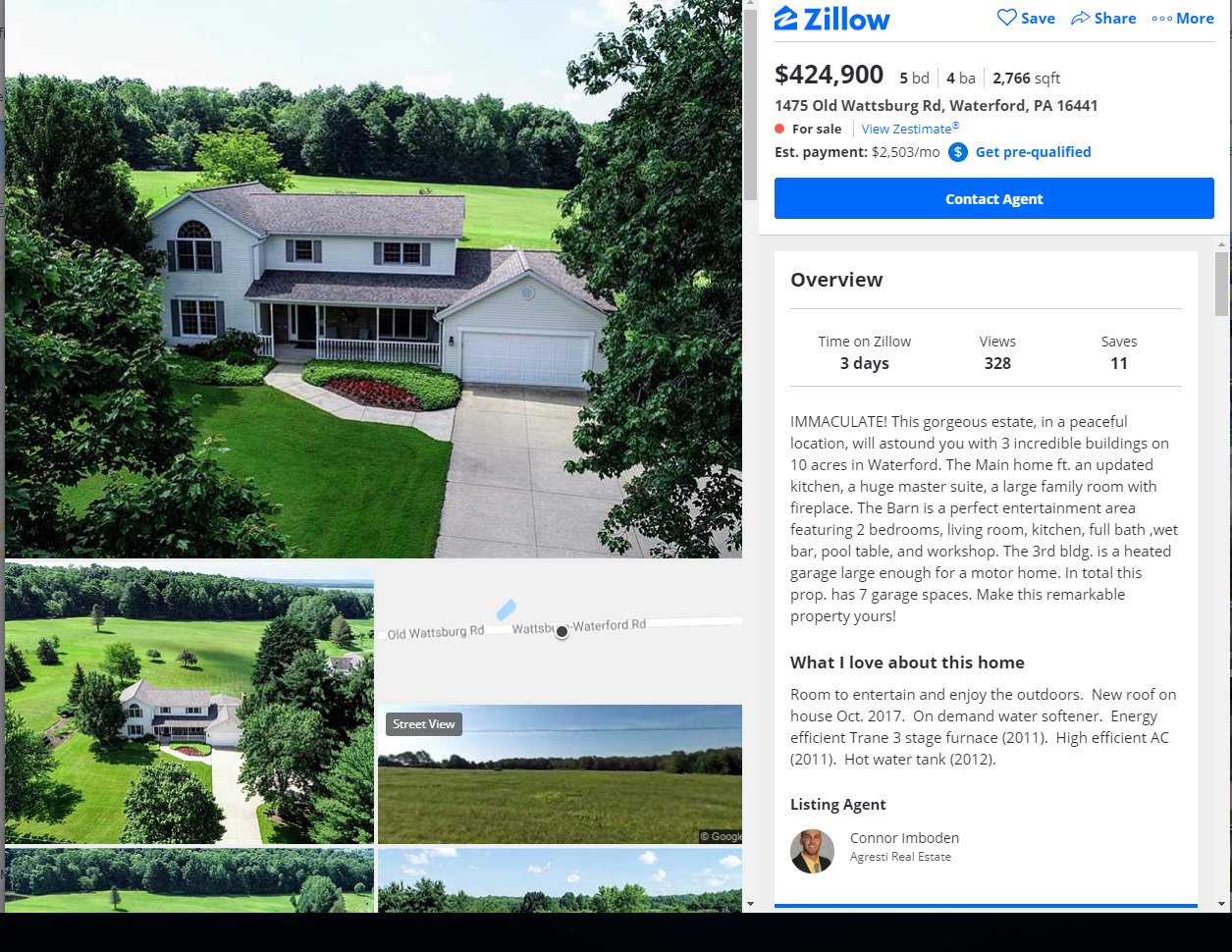The width and height of the screenshot is (1232, 952).
Task: Open the map of Old Wattsburg Rd
Action: pyautogui.click(x=560, y=630)
